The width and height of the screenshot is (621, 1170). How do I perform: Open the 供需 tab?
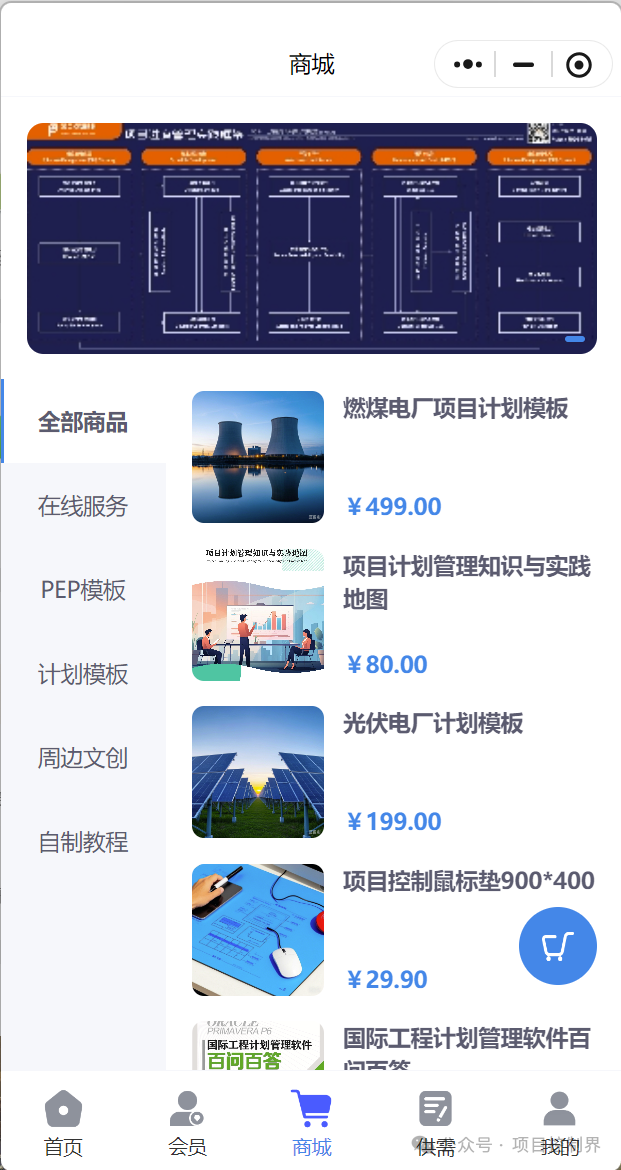click(x=435, y=1123)
